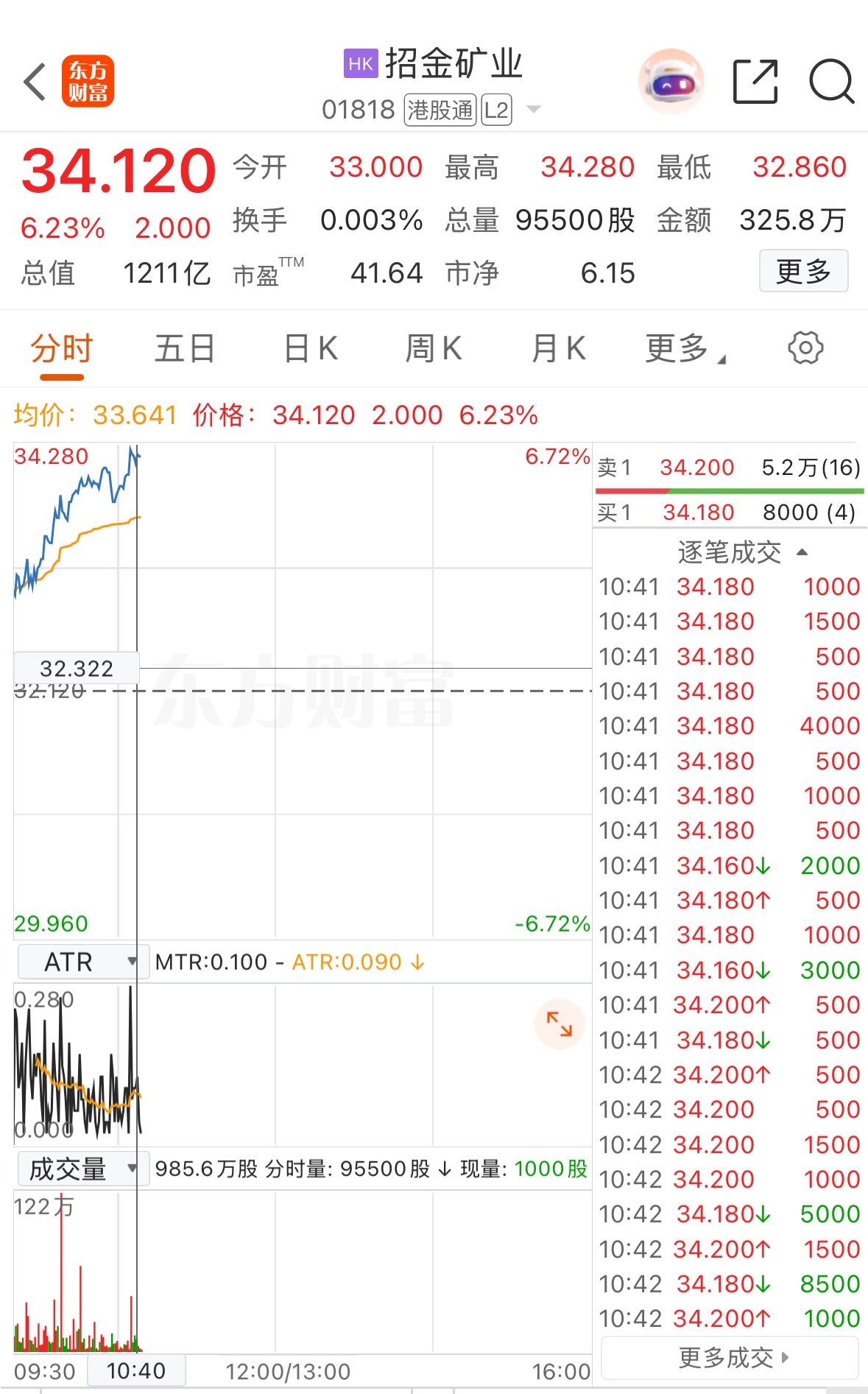Switch to the 日K chart tab

click(311, 349)
